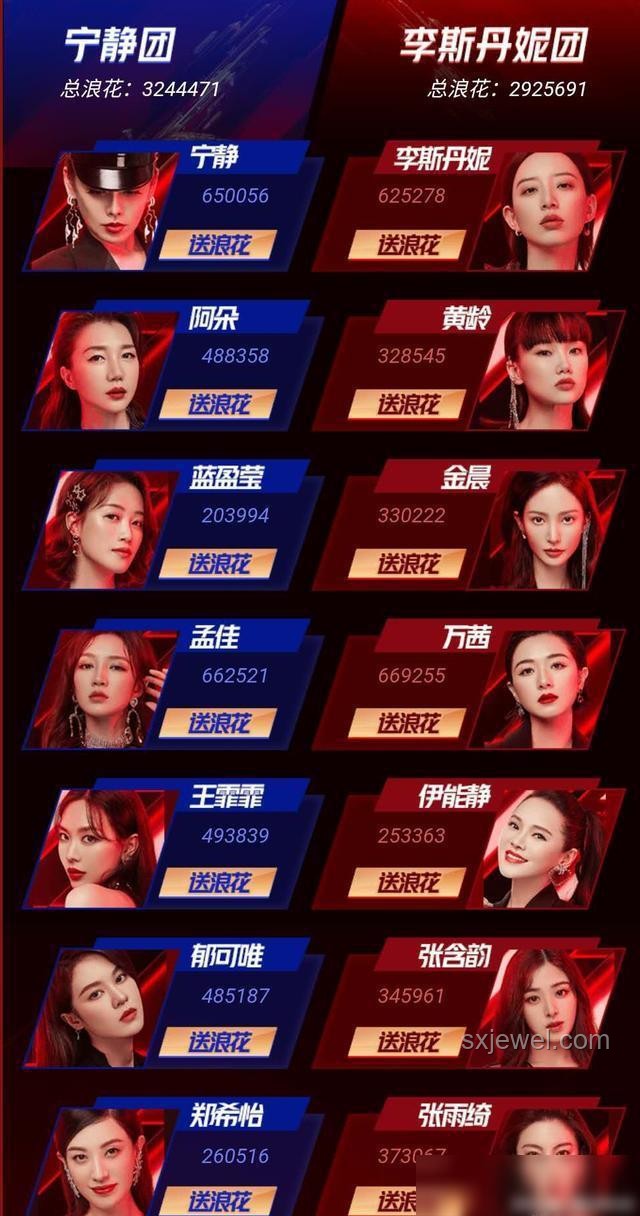
Task: Send 浪花 to 宁静
Action: 218,244
